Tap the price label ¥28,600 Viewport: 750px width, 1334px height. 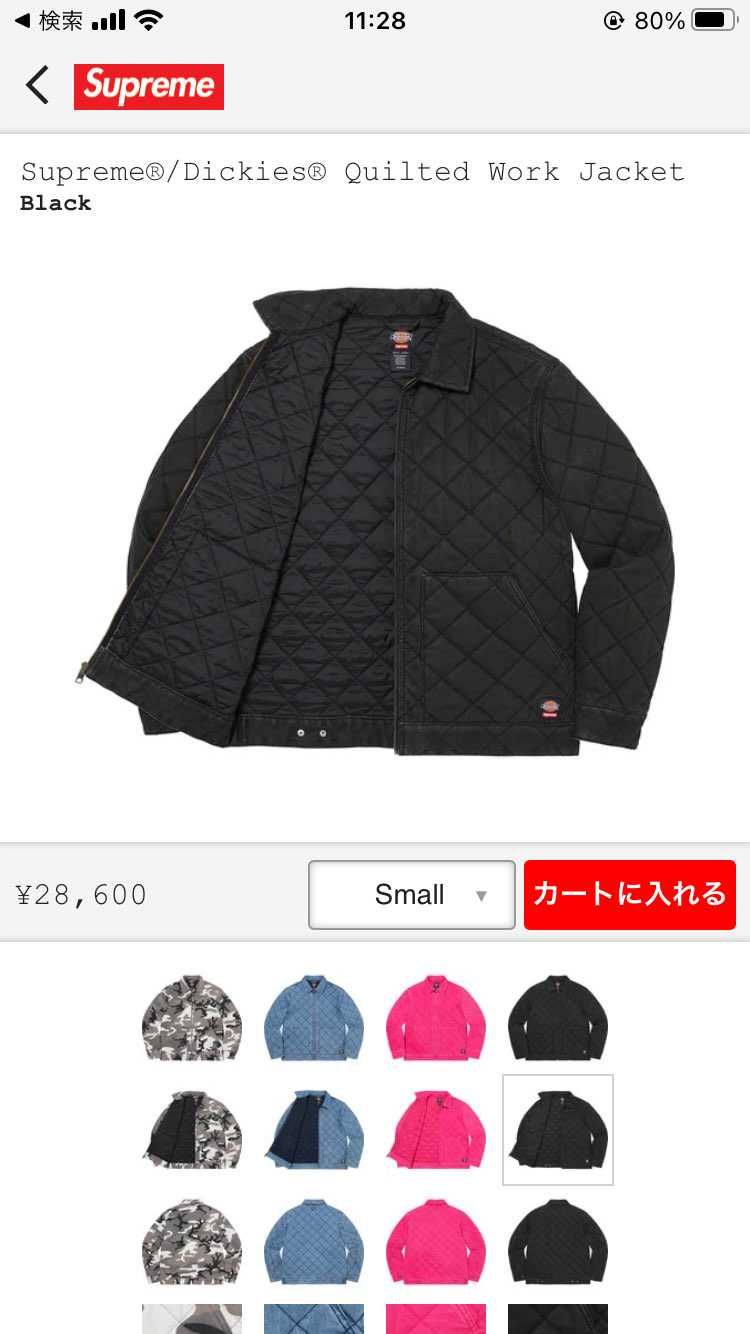(x=80, y=894)
